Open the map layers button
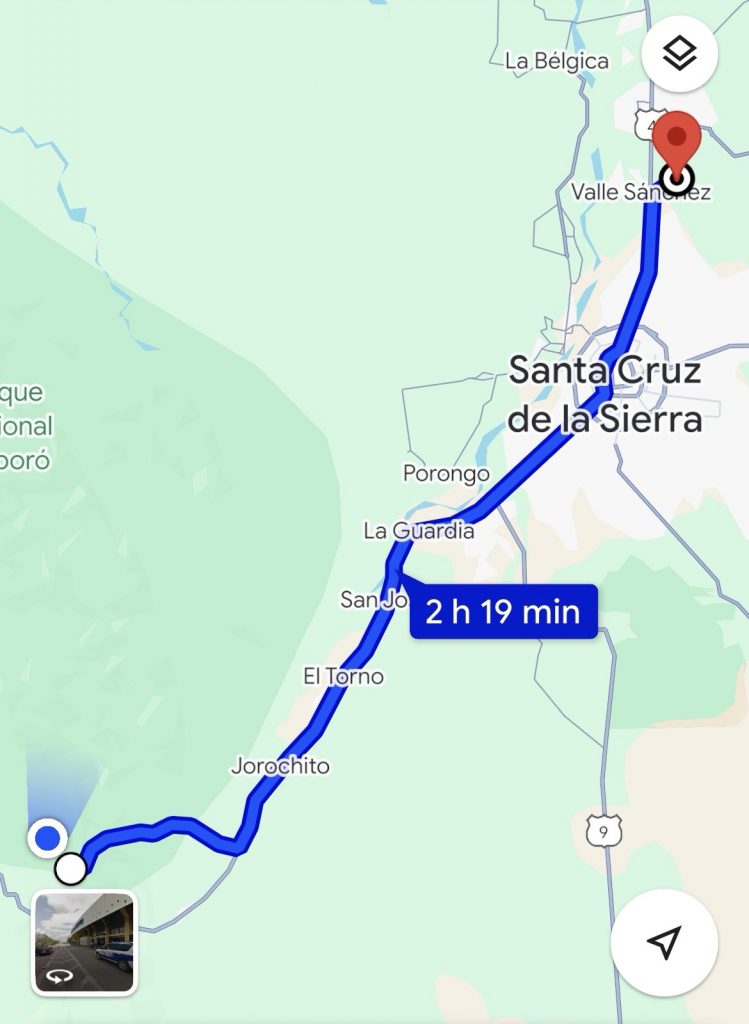 click(679, 54)
